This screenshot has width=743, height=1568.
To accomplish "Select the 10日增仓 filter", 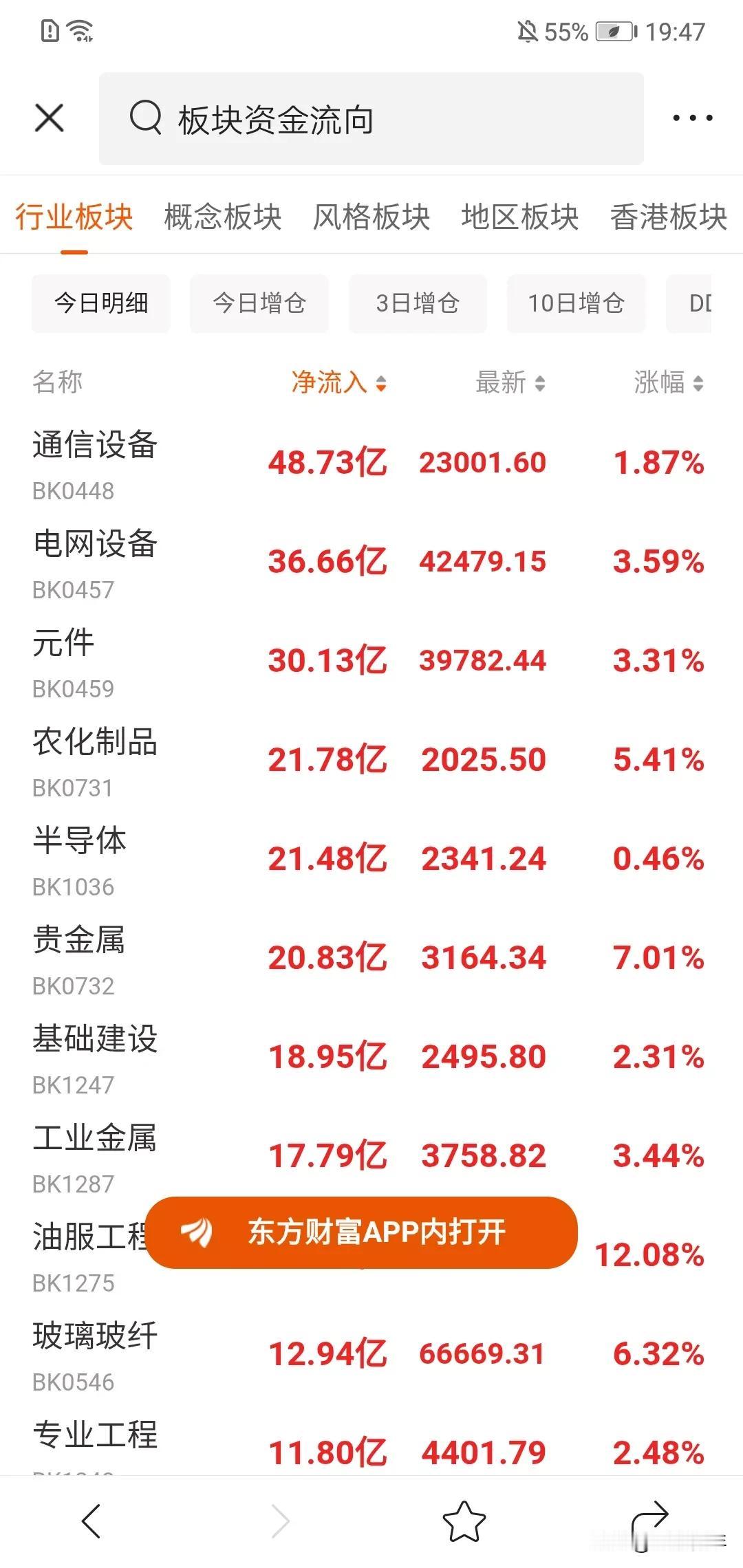I will click(x=575, y=303).
